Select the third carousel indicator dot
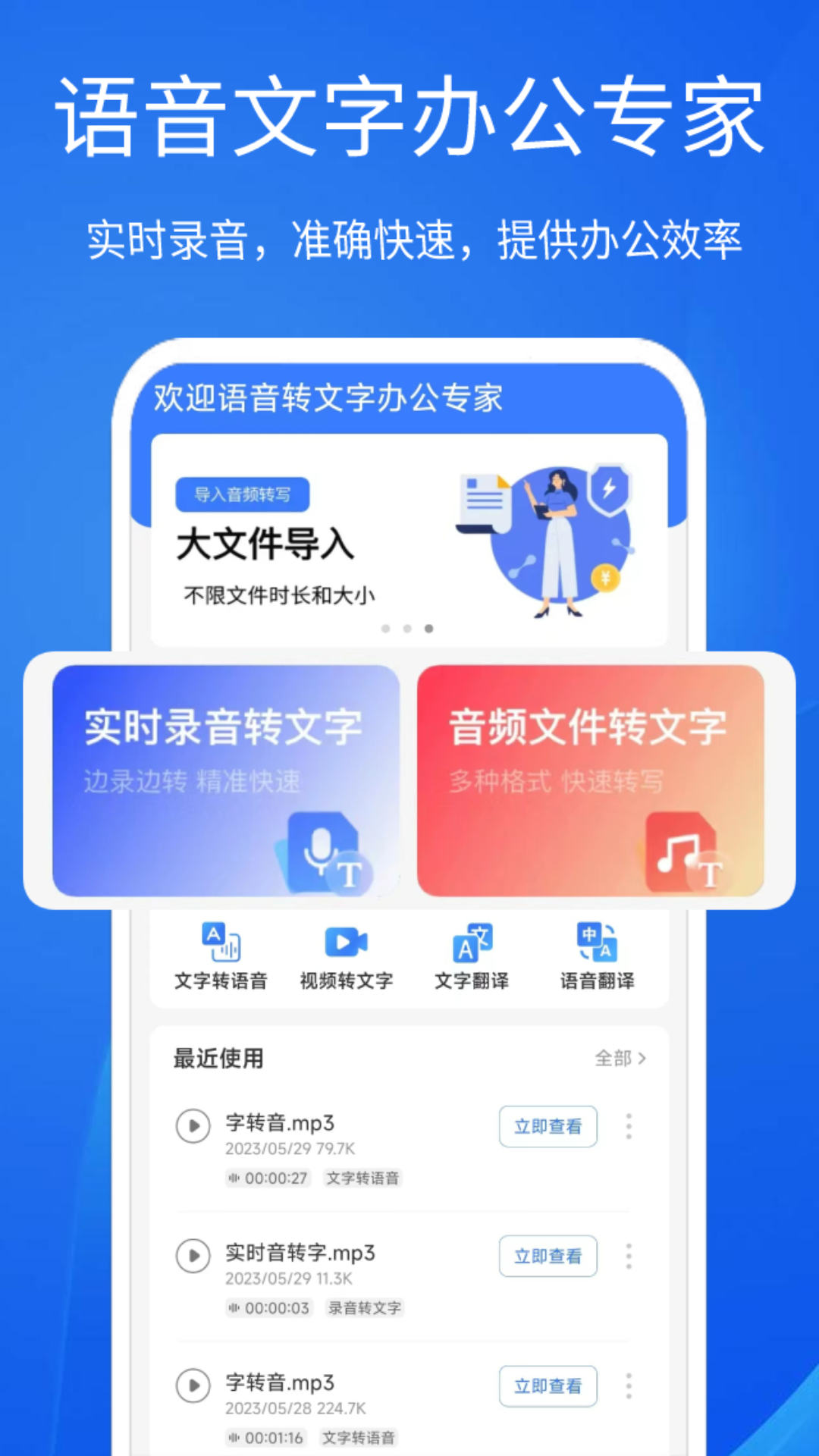 (429, 628)
